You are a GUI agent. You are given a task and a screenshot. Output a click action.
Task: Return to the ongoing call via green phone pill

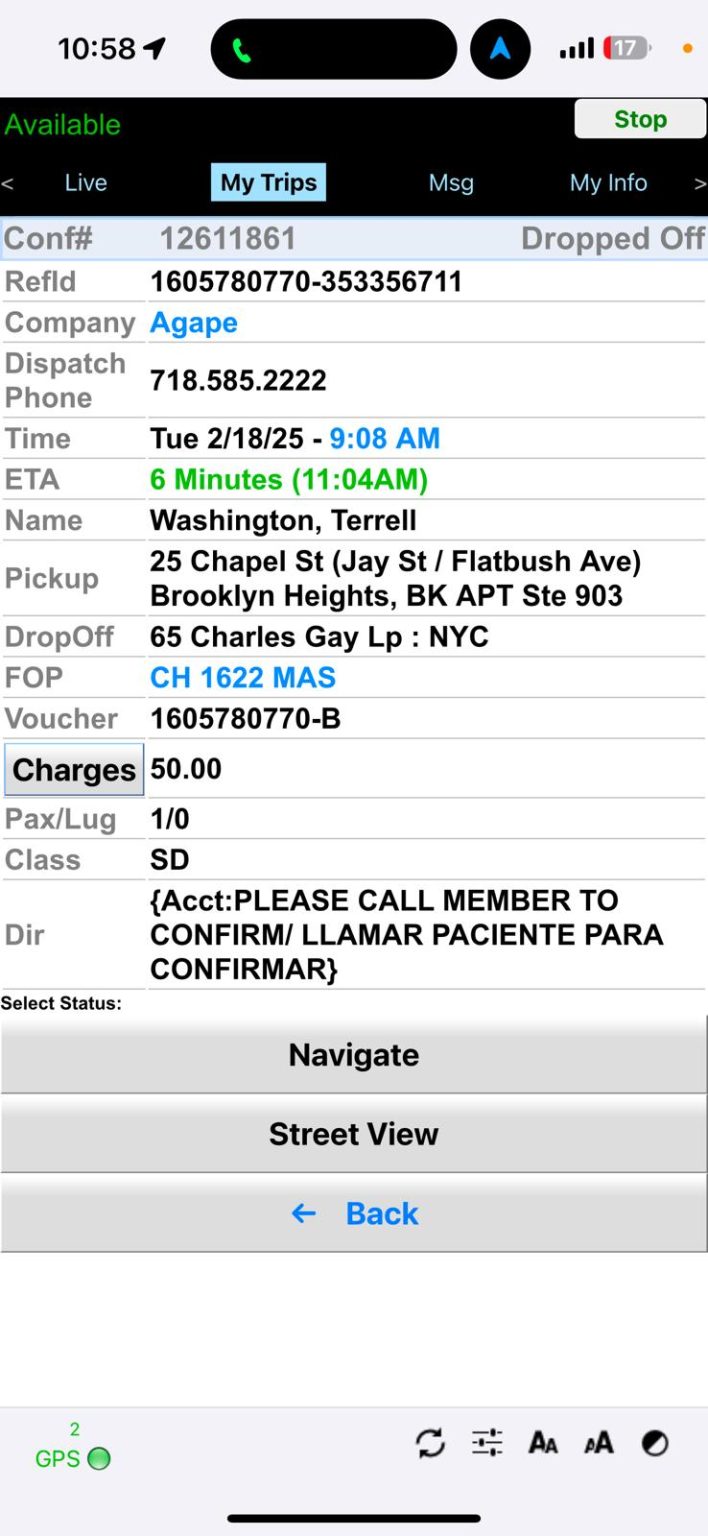333,49
